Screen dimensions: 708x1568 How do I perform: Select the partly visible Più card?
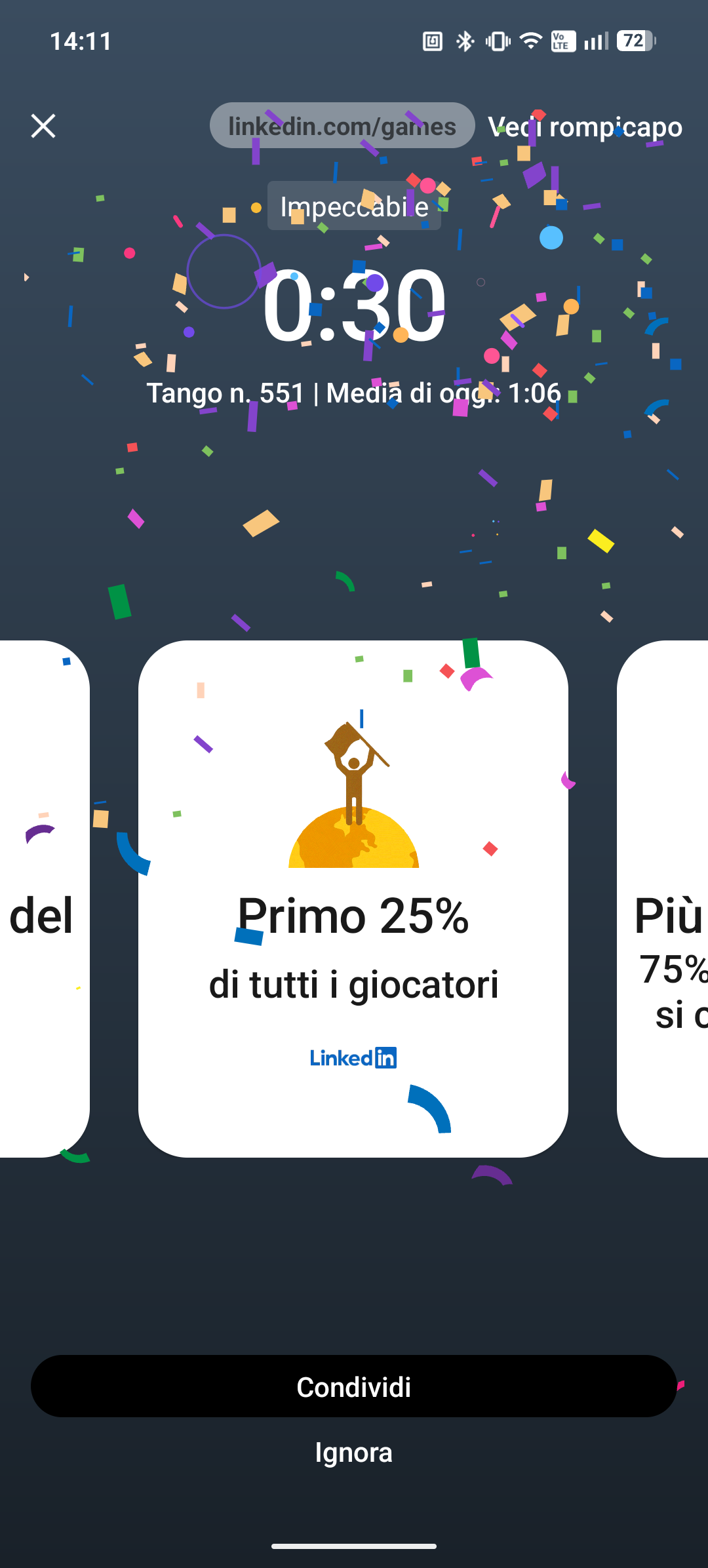tap(663, 899)
